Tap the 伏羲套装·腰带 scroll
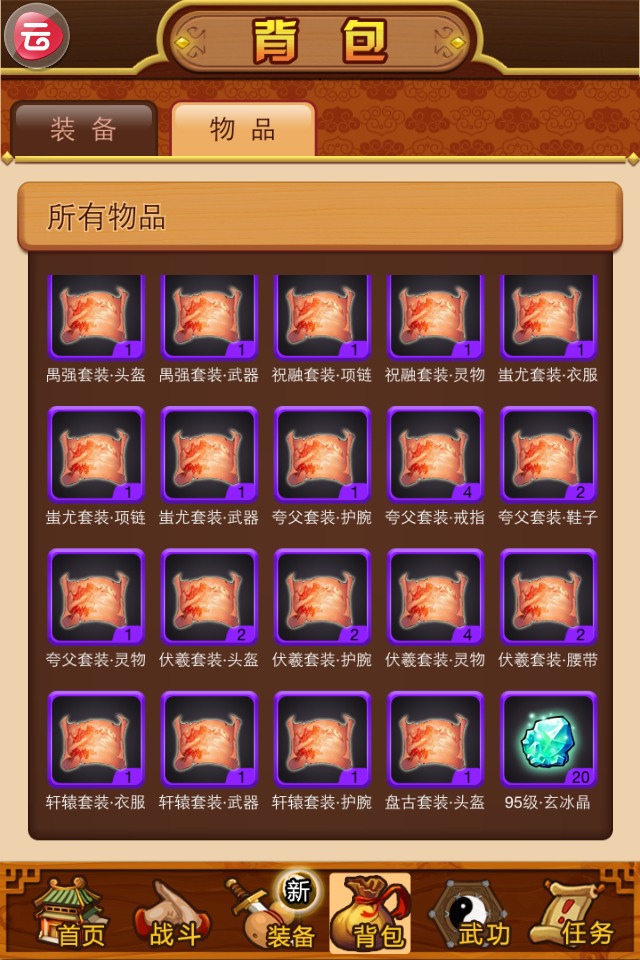Screen dimensions: 640x960 548,598
